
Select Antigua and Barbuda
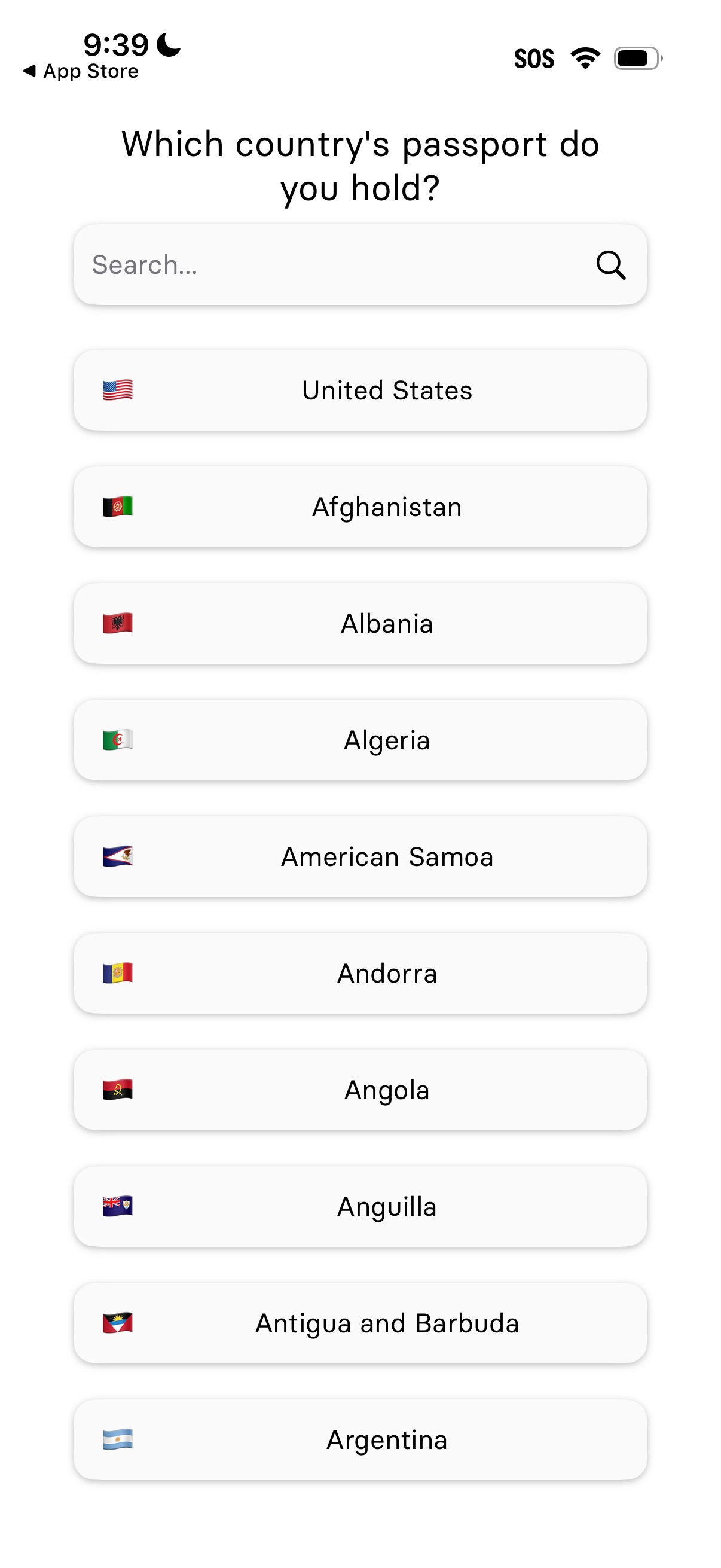361,1323
